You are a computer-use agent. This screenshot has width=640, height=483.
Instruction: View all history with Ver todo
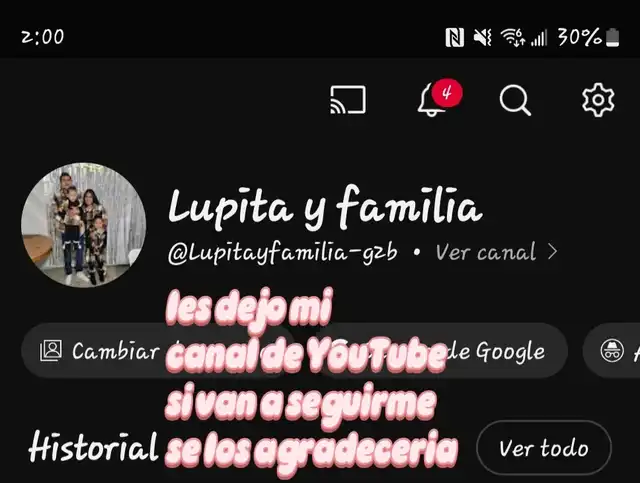pyautogui.click(x=543, y=448)
